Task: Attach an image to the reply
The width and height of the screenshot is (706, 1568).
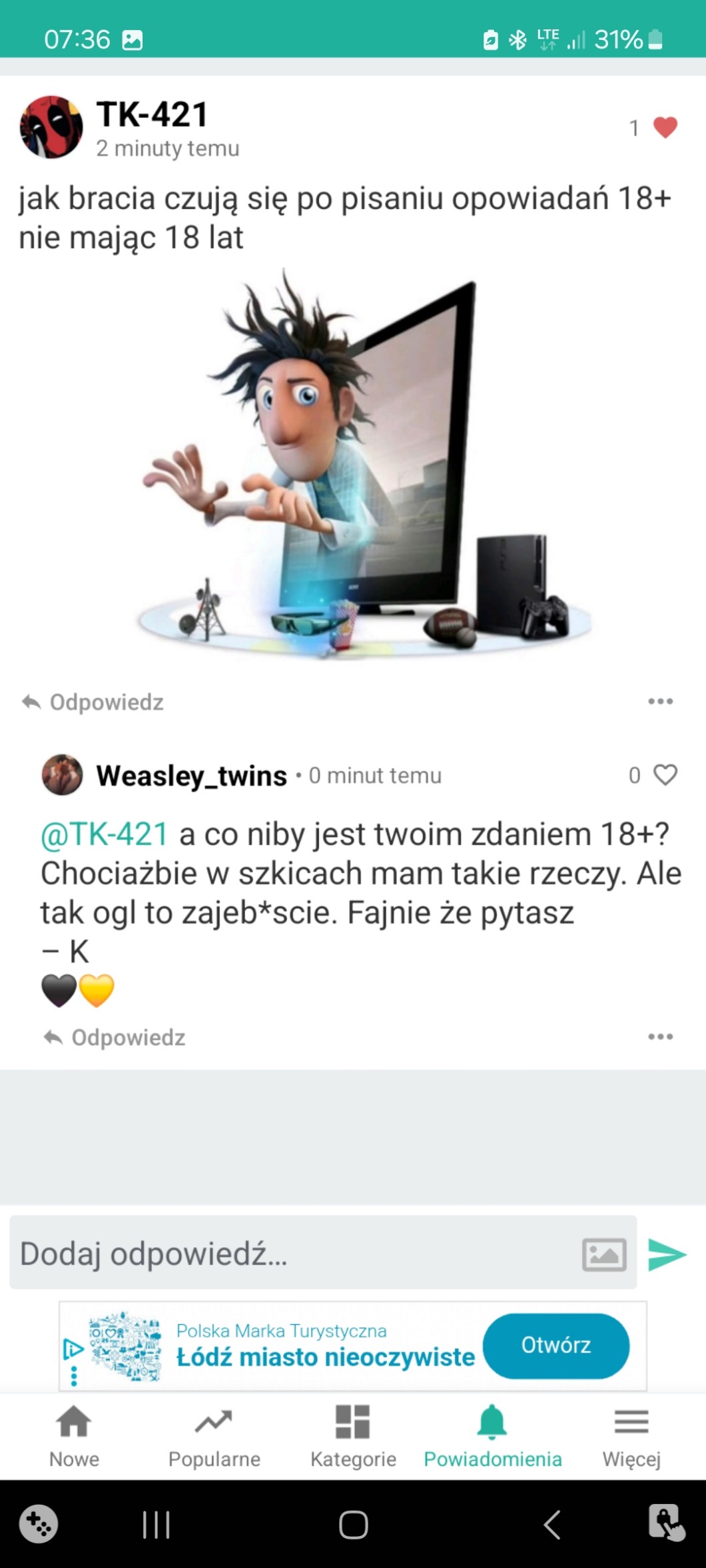Action: coord(604,1254)
